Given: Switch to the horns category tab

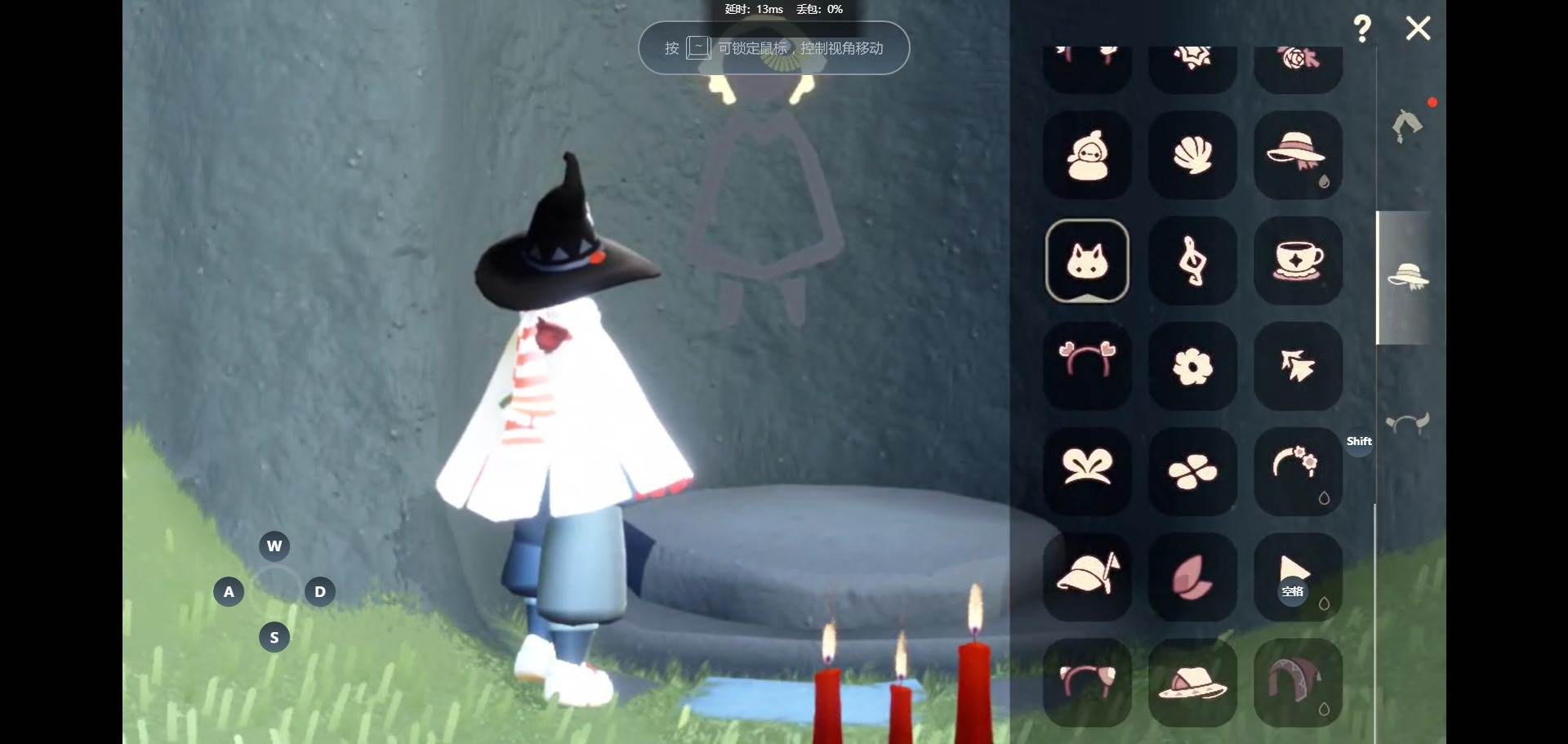Looking at the screenshot, I should [x=1407, y=423].
